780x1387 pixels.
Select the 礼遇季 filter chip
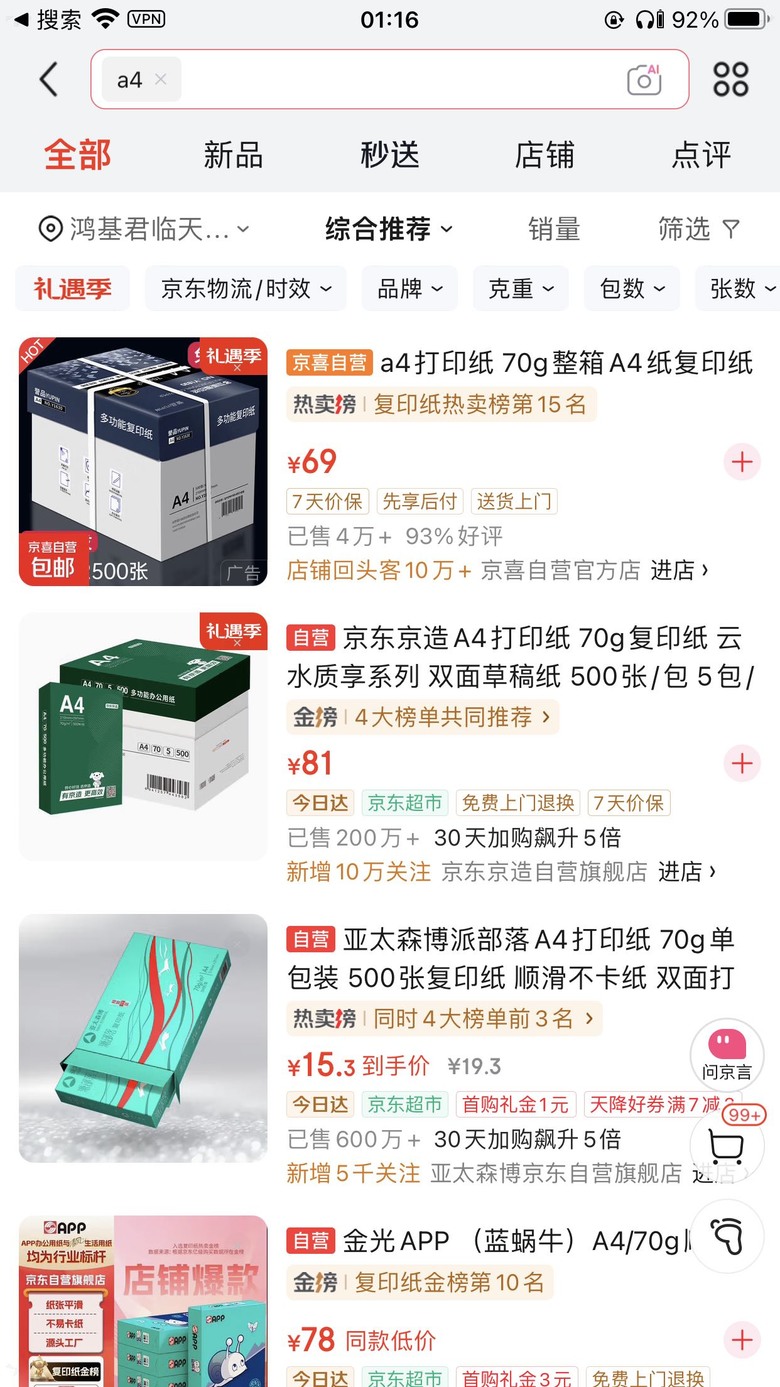(x=72, y=289)
